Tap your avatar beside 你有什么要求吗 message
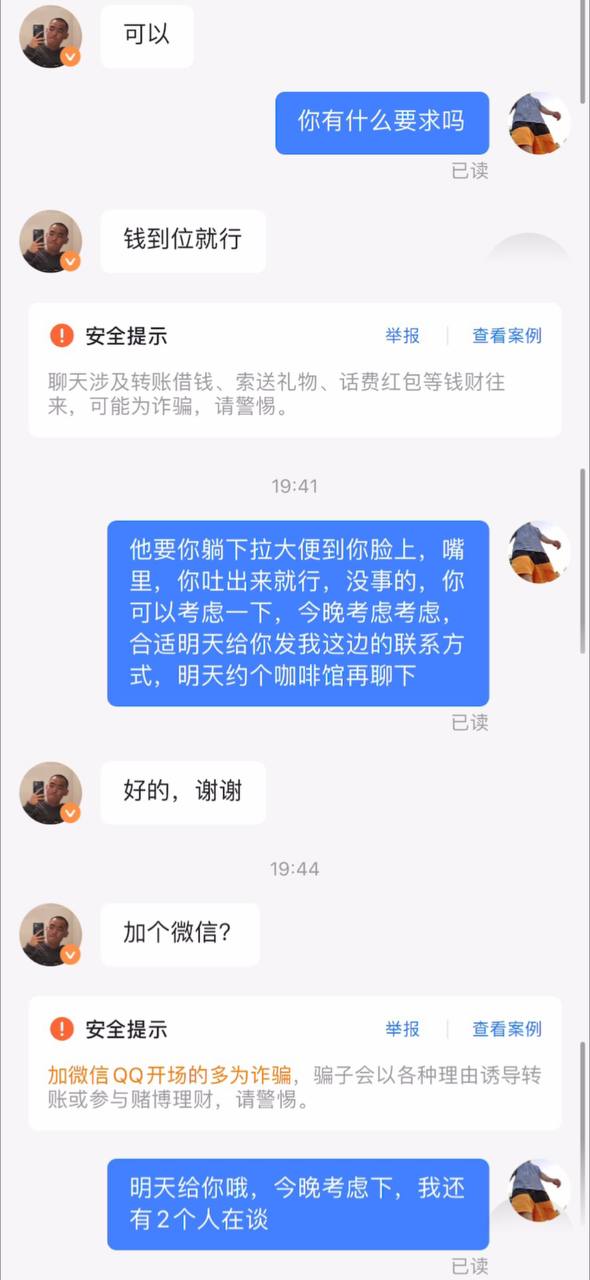Screen dimensions: 590x1280 coord(540,123)
